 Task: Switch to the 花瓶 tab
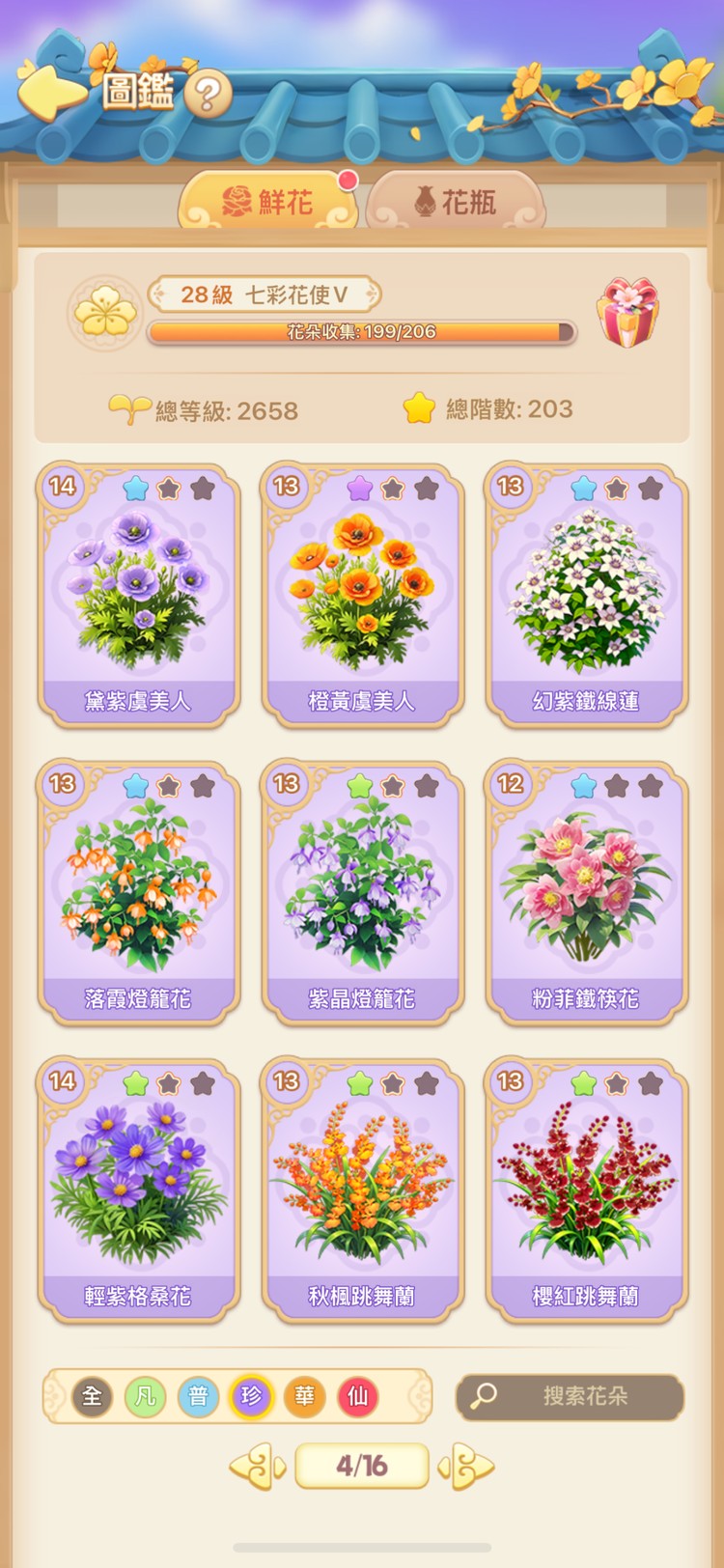[x=455, y=202]
